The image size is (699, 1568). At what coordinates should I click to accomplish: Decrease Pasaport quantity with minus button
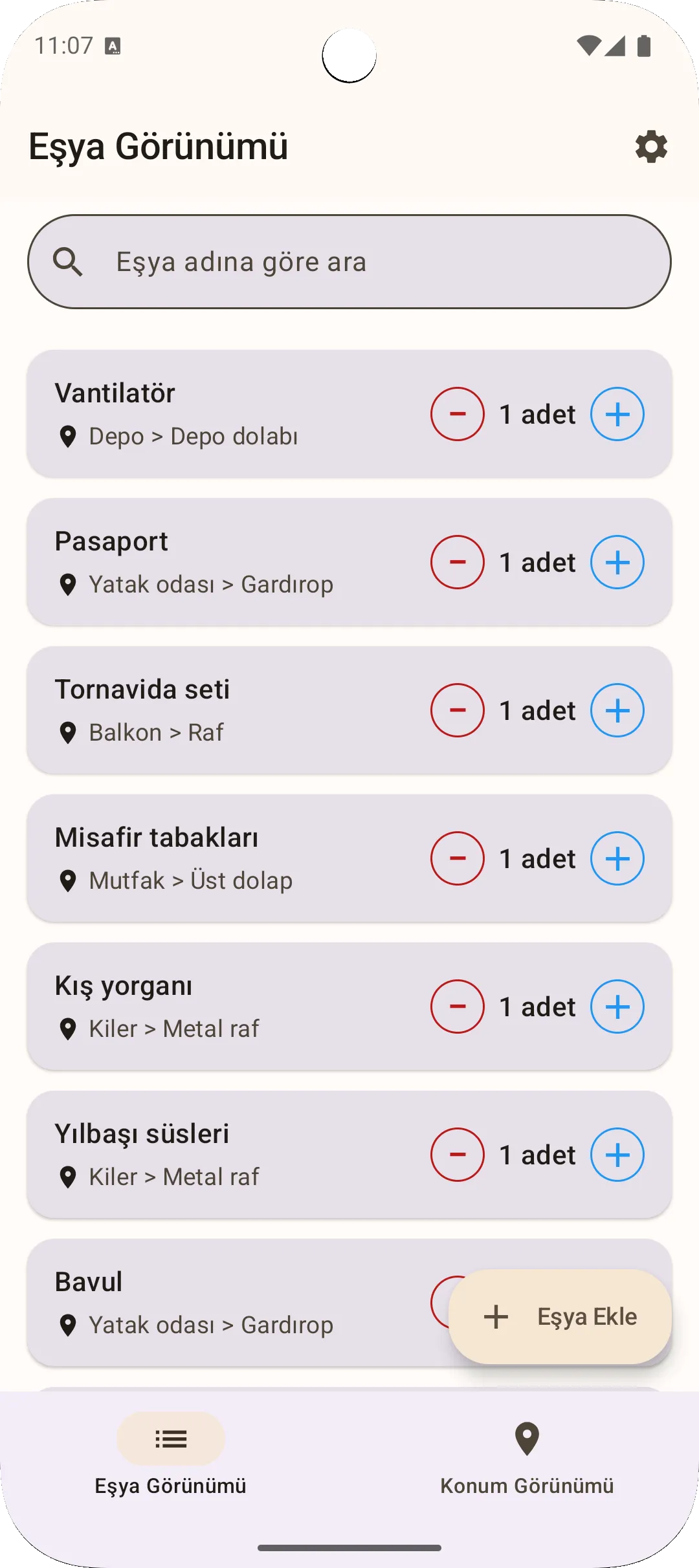tap(457, 562)
